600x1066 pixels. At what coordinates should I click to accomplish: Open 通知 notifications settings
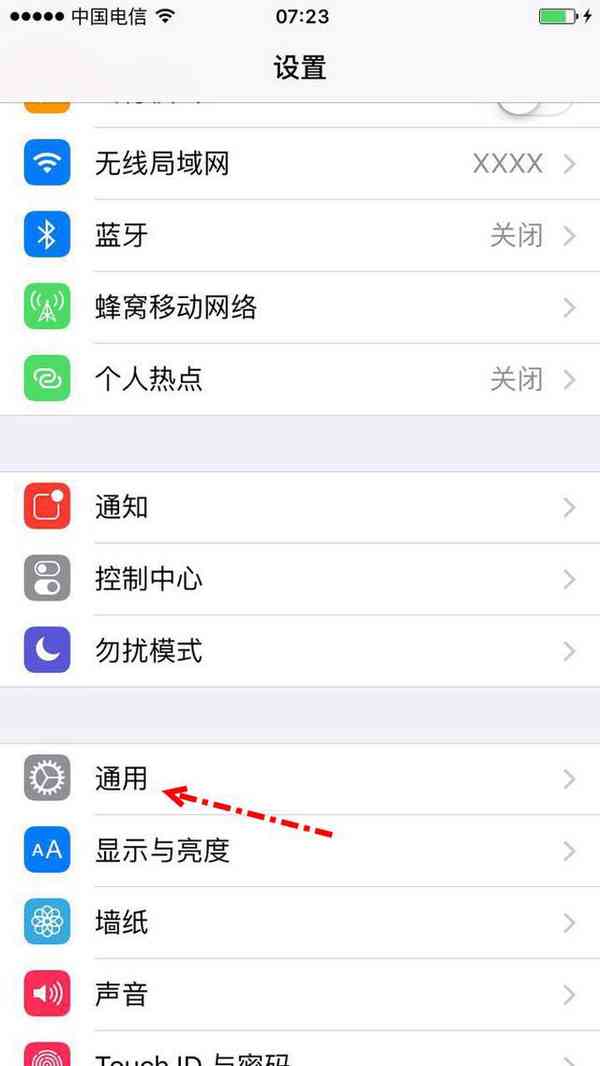tap(300, 507)
